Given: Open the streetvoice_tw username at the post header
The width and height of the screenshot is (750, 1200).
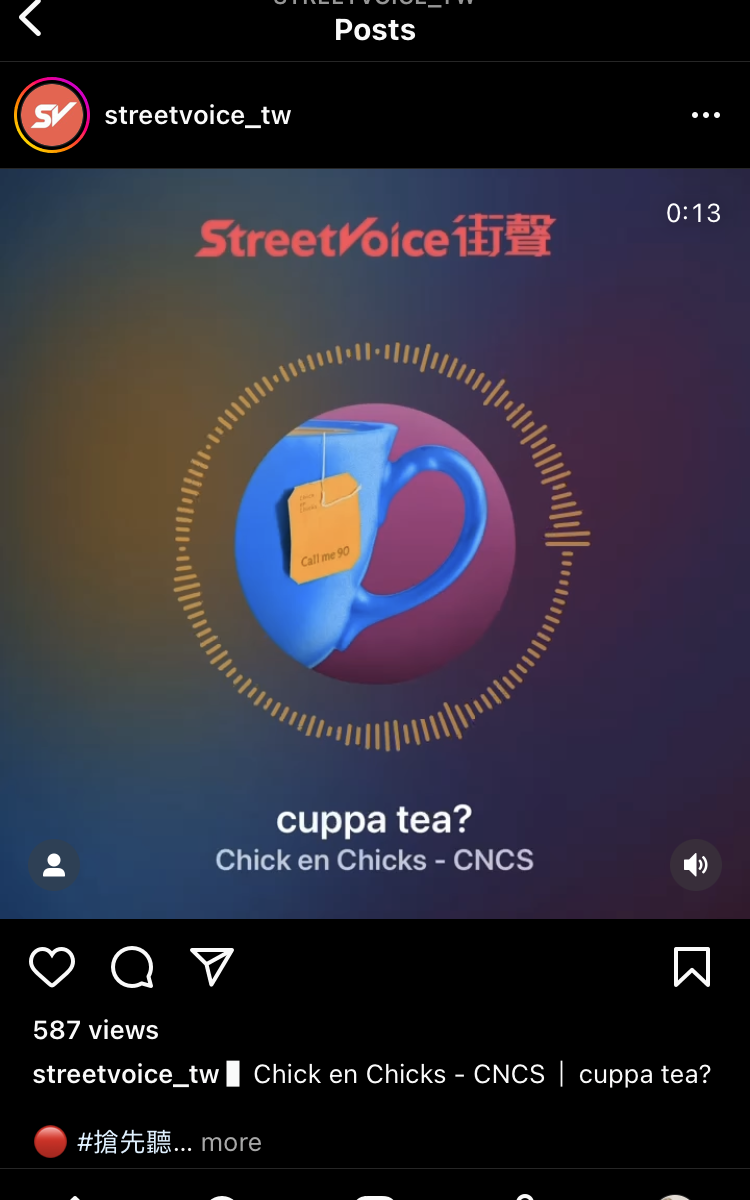Looking at the screenshot, I should pos(197,115).
